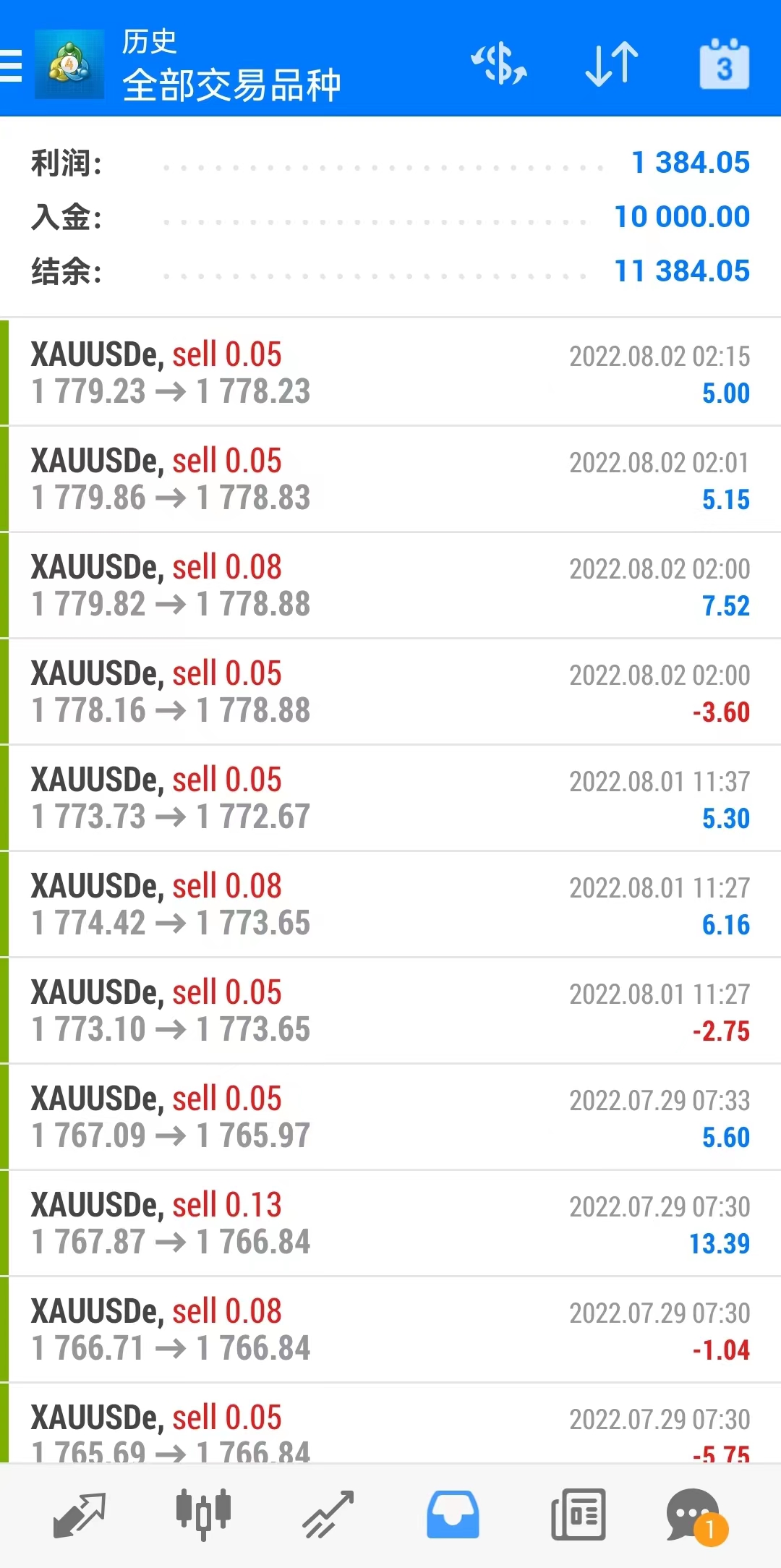Viewport: 781px width, 1568px height.
Task: Select the green profit indicator bar
Action: (x=6, y=372)
